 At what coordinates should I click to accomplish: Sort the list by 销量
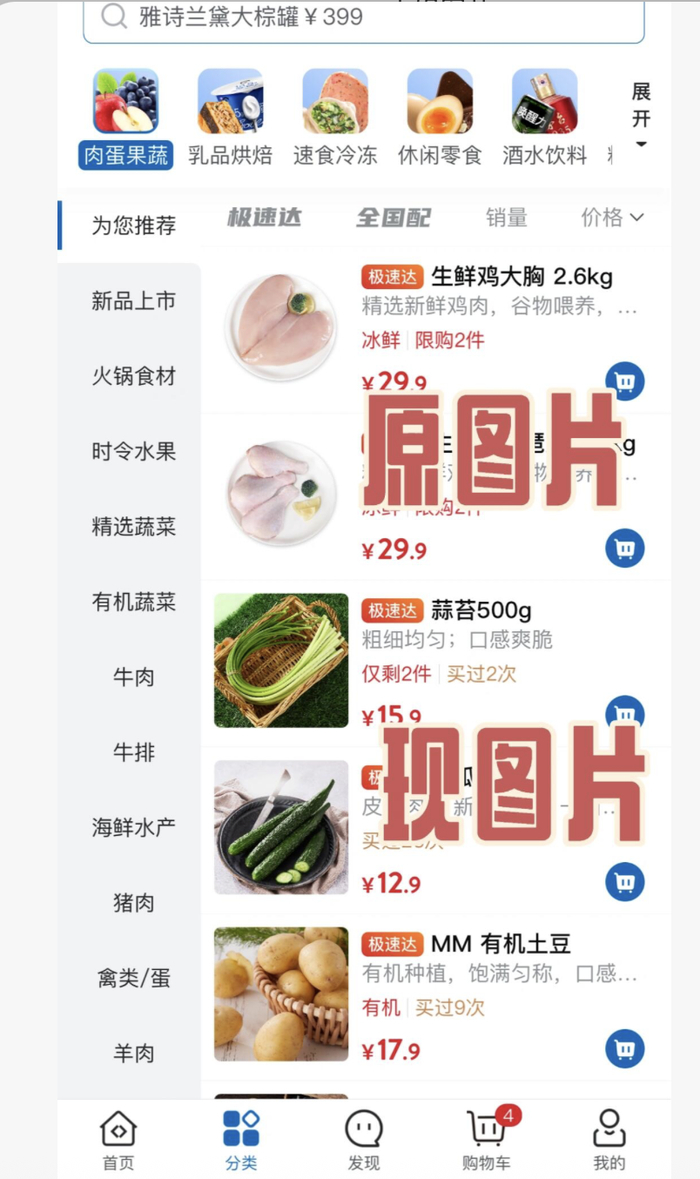[506, 217]
